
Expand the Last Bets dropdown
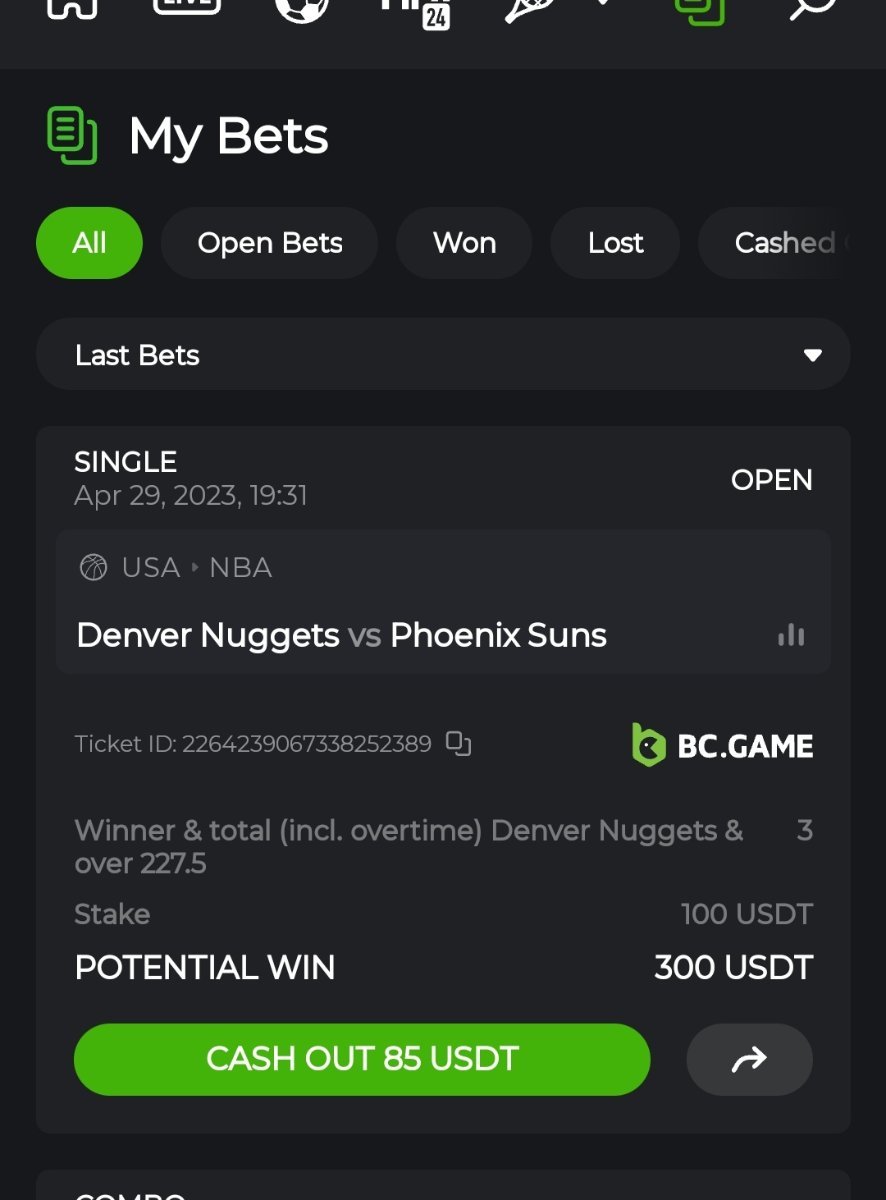point(443,355)
